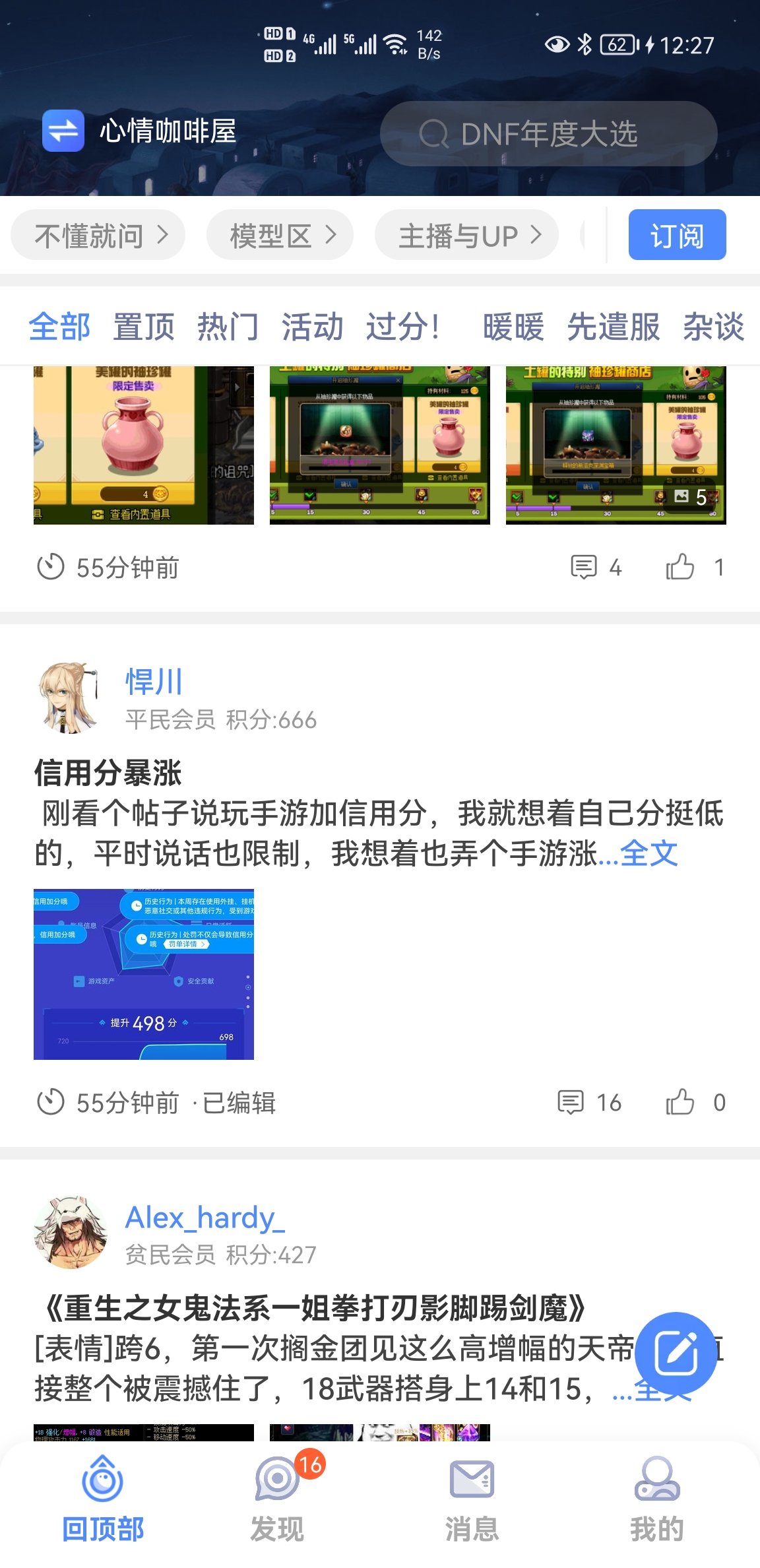Open comments on the 信用分暴涨 post
Viewport: 760px width, 1568px height.
tap(589, 1102)
